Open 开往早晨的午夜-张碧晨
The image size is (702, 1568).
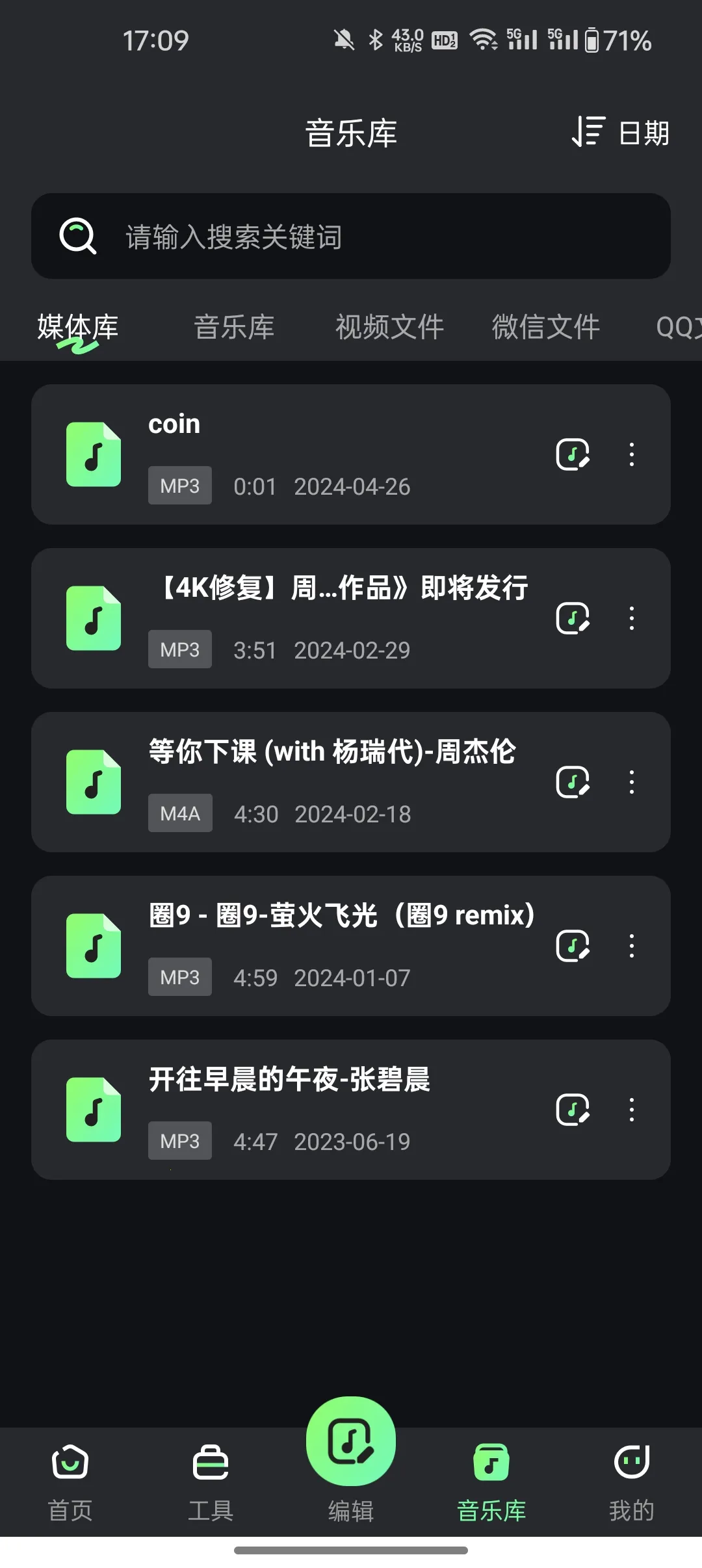(x=292, y=1110)
